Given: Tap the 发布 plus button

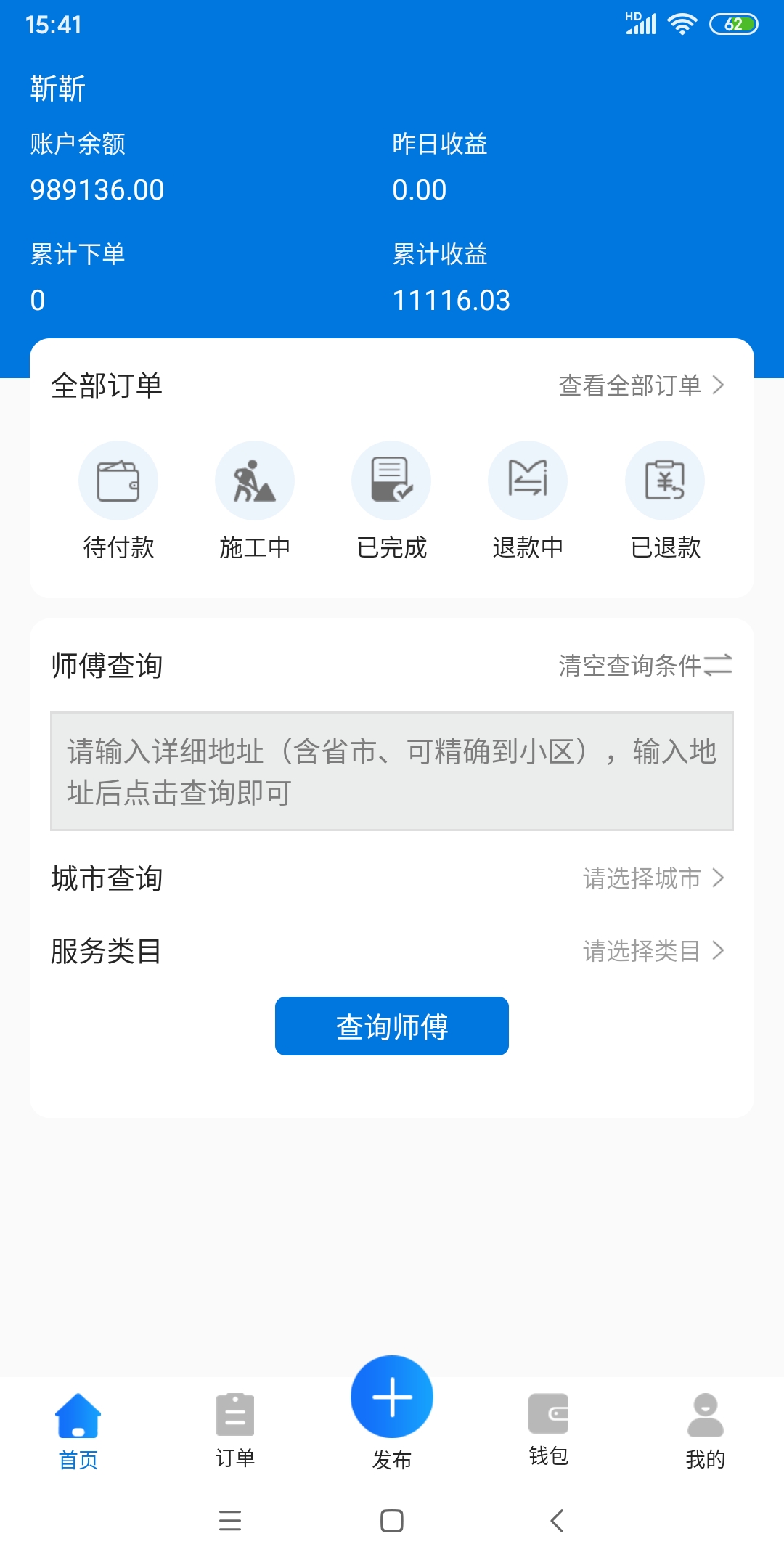Looking at the screenshot, I should coord(392,1397).
